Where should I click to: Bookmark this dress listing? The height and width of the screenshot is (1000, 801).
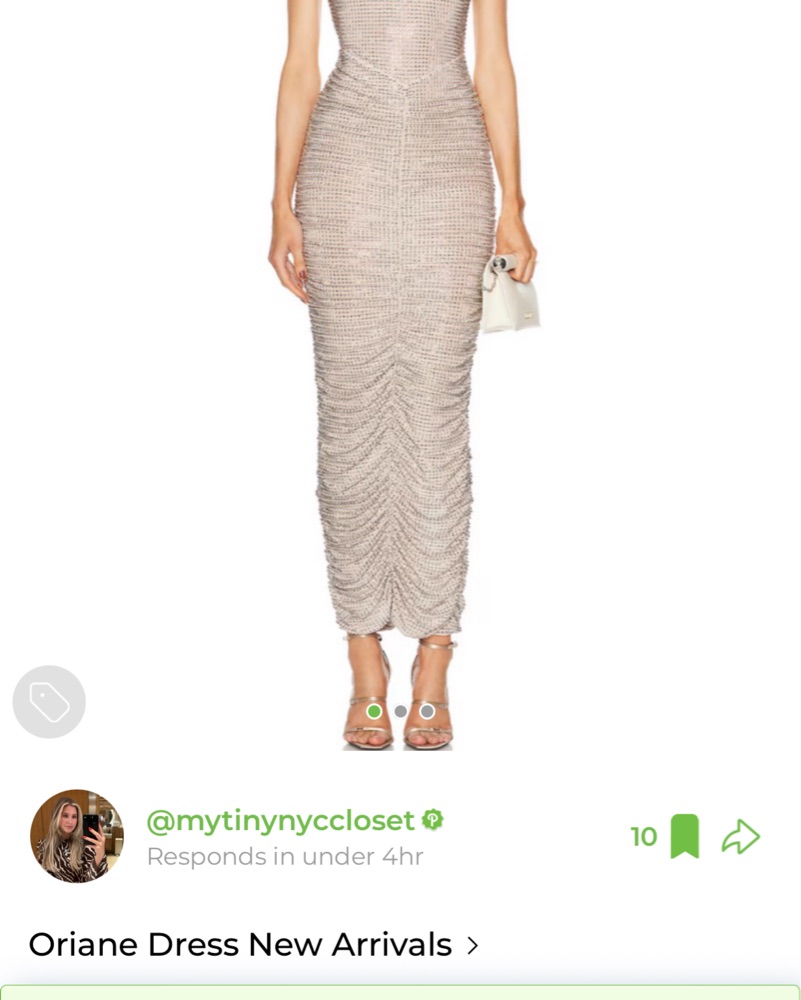tap(684, 836)
